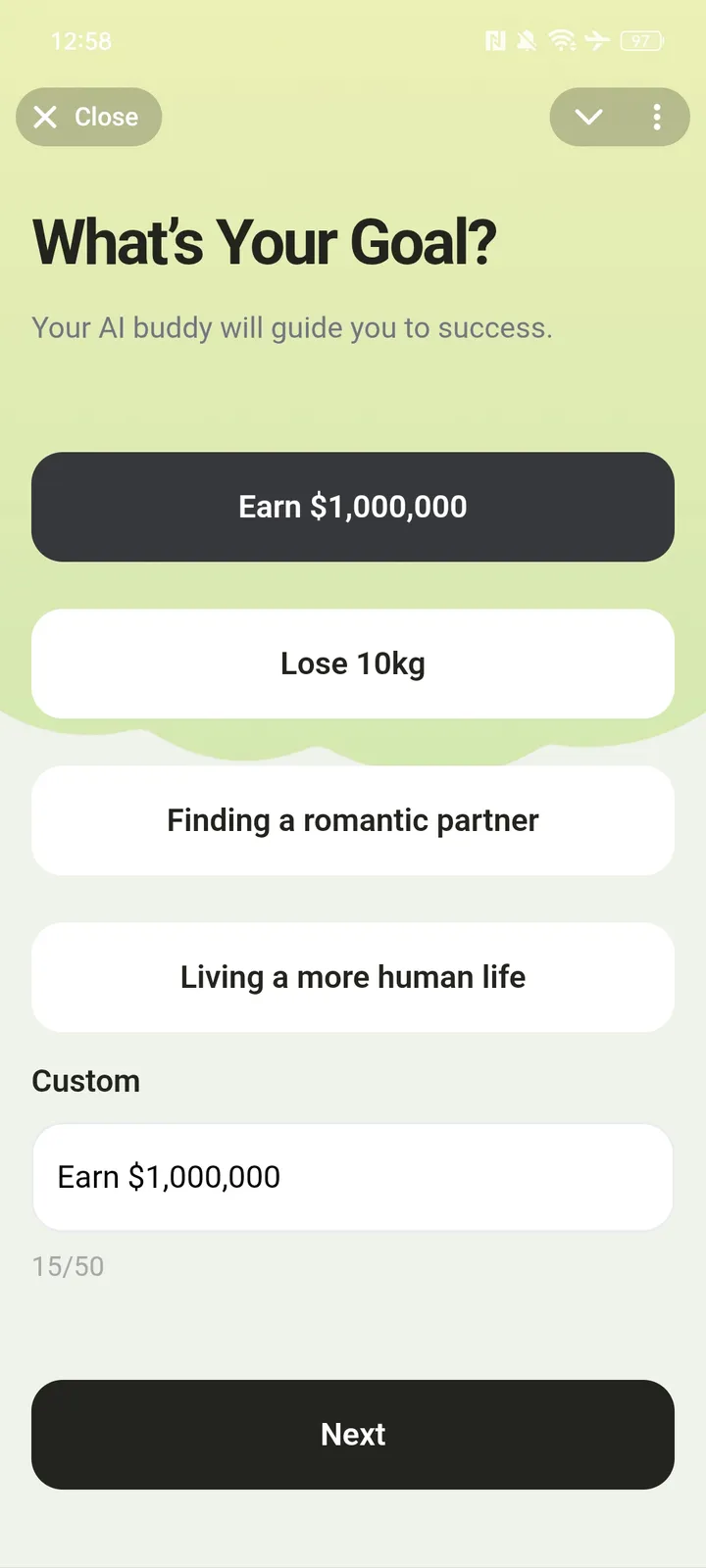Select the Earn $1,000,000 goal

(x=353, y=507)
